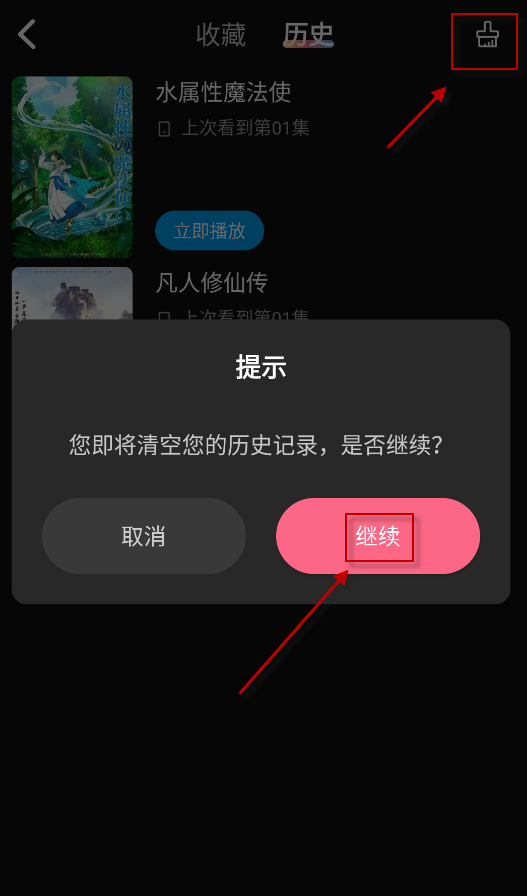
Task: Play 水属性魔法使 with 立即播放
Action: pyautogui.click(x=210, y=231)
